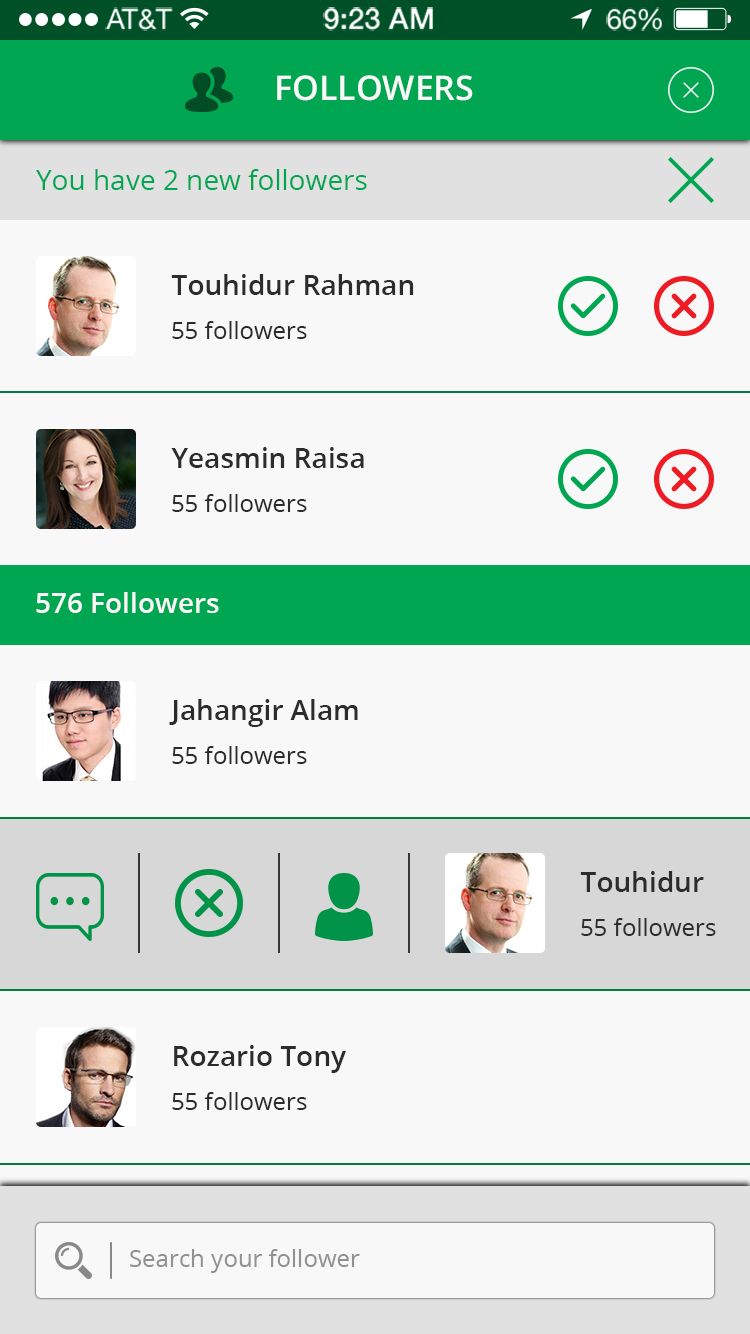Open Yeasmin Raisa's profile photo
The image size is (750, 1334).
coord(86,479)
